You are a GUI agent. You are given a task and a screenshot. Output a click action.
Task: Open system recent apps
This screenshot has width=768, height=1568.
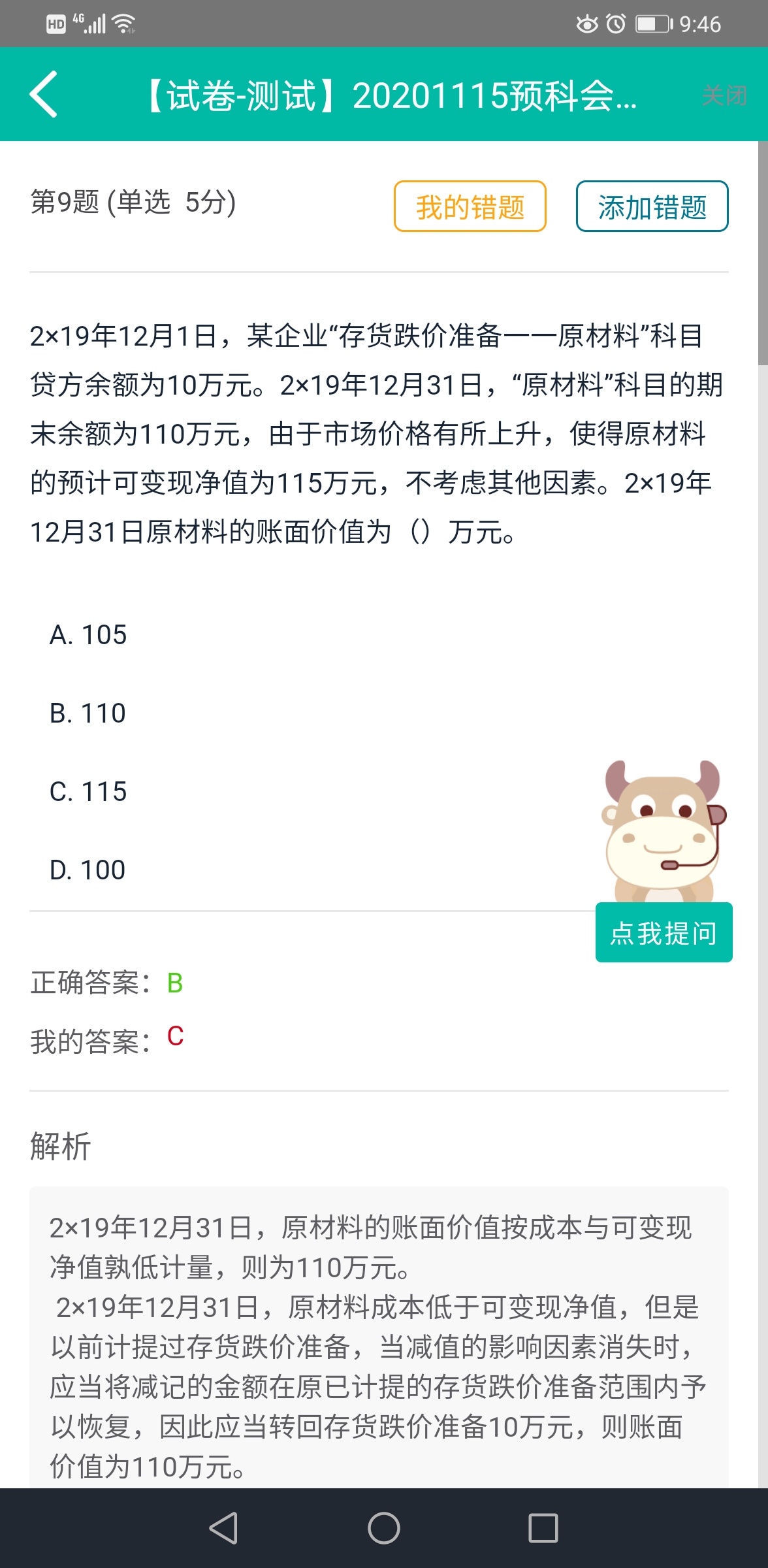click(543, 1528)
